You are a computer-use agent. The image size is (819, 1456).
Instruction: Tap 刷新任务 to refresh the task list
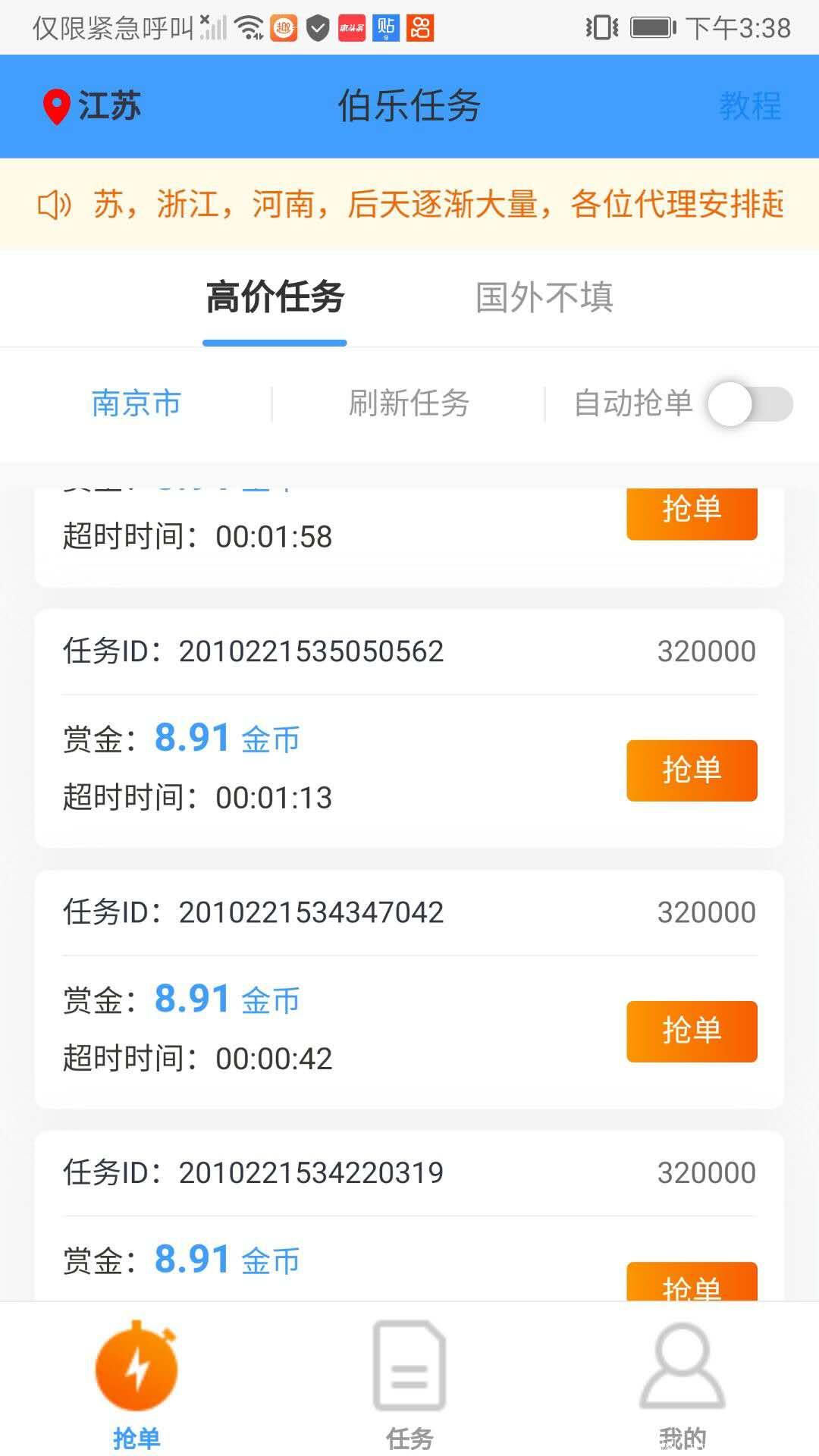click(x=410, y=405)
